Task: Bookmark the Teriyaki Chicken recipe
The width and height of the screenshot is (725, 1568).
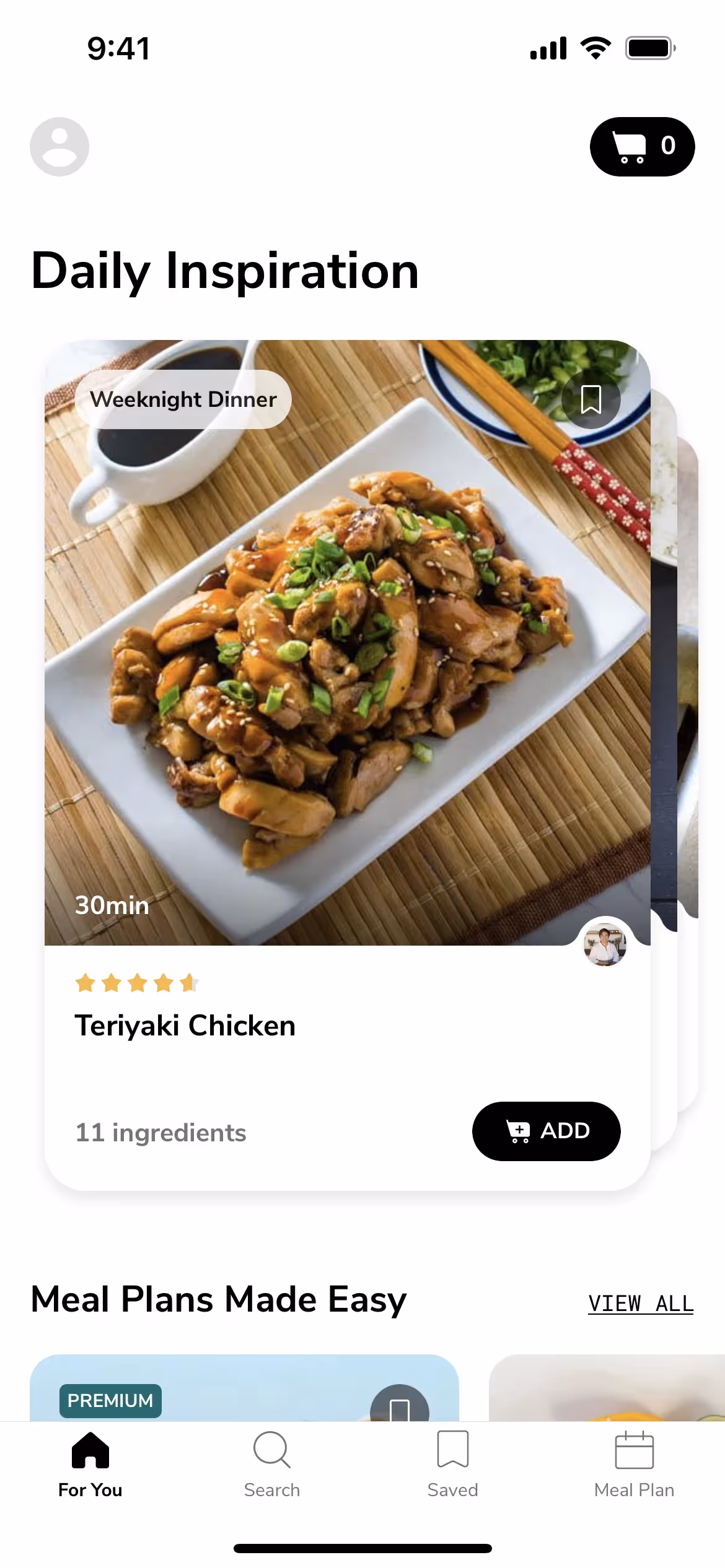Action: 591,399
